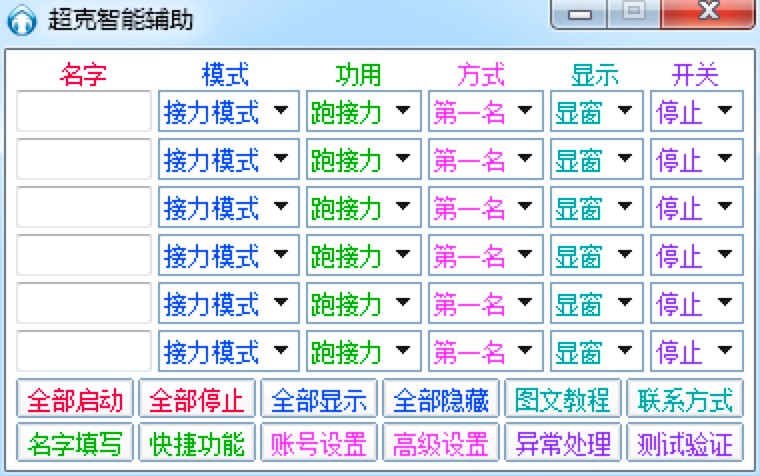The width and height of the screenshot is (760, 476).
Task: Click the 全部停止 button
Action: [x=197, y=400]
